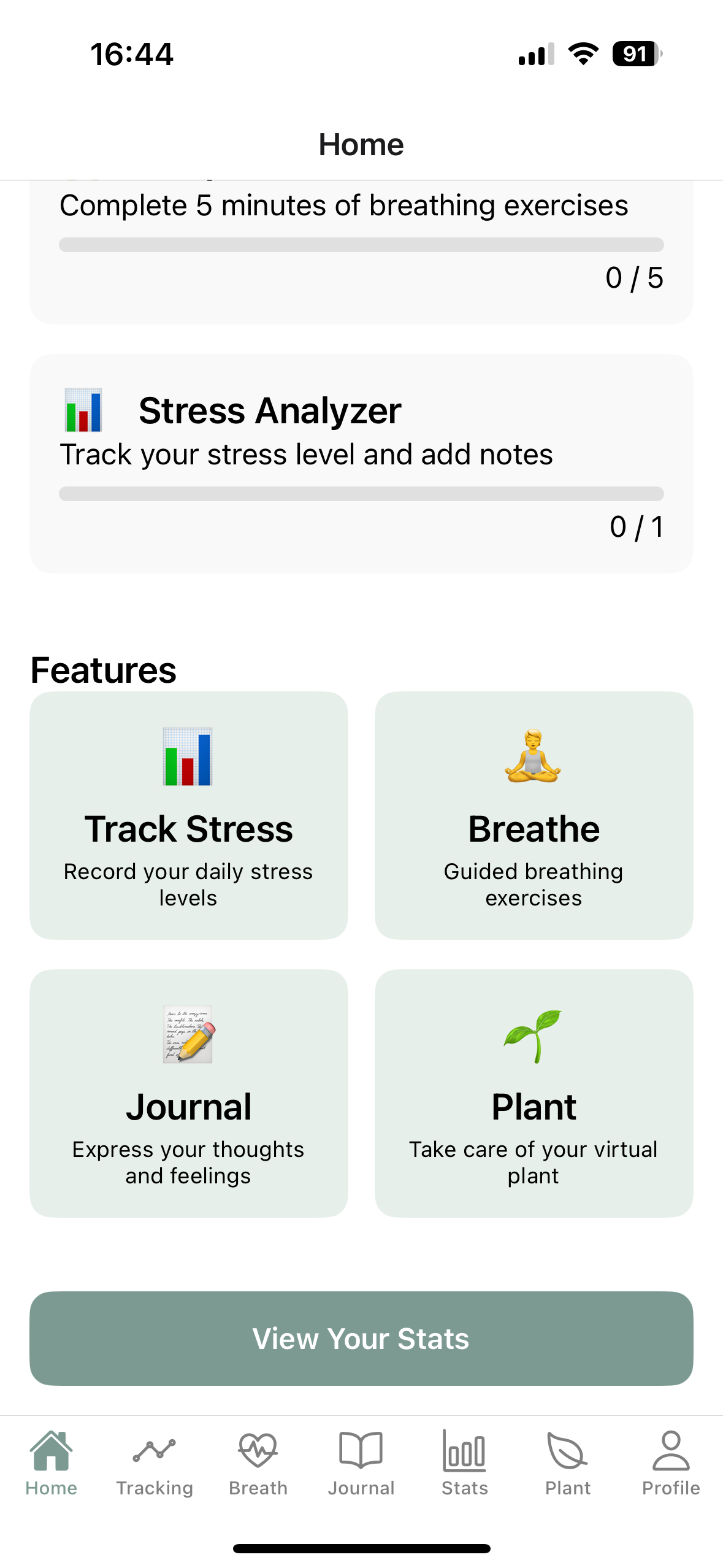The width and height of the screenshot is (723, 1568).
Task: Switch to the Stats tab
Action: tap(465, 1463)
